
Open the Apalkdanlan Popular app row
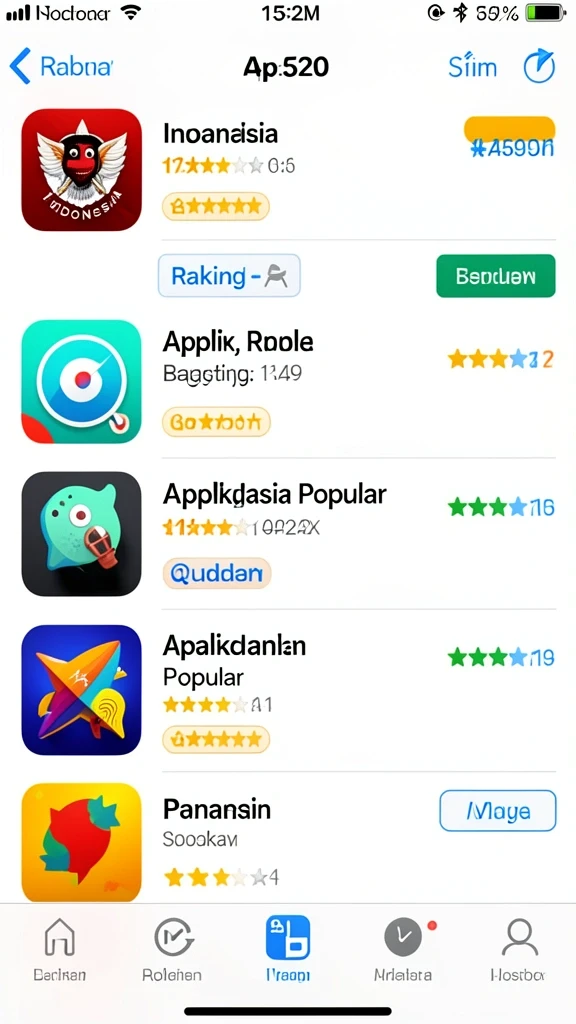pyautogui.click(x=288, y=691)
